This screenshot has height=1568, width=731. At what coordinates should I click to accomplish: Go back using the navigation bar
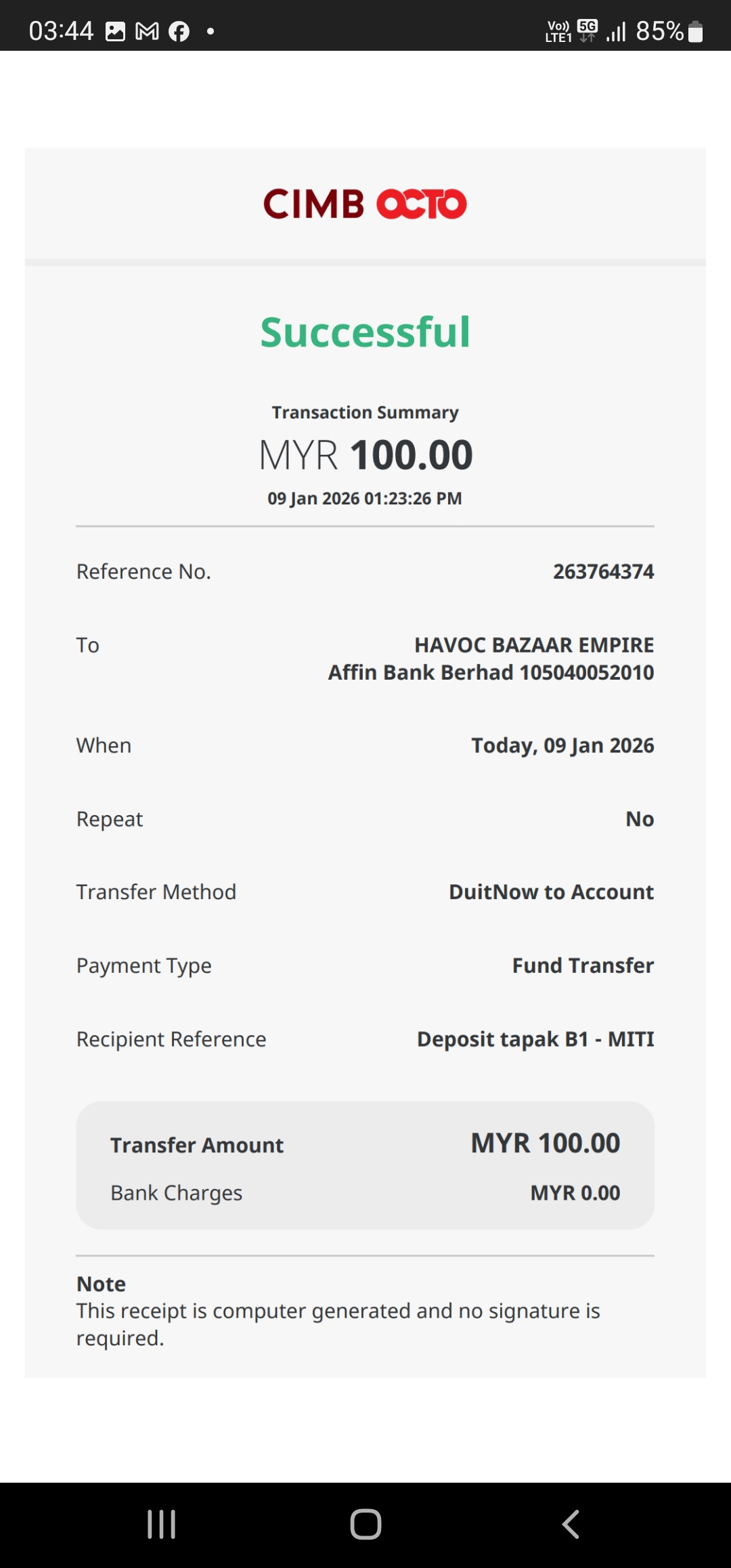coord(571,1524)
